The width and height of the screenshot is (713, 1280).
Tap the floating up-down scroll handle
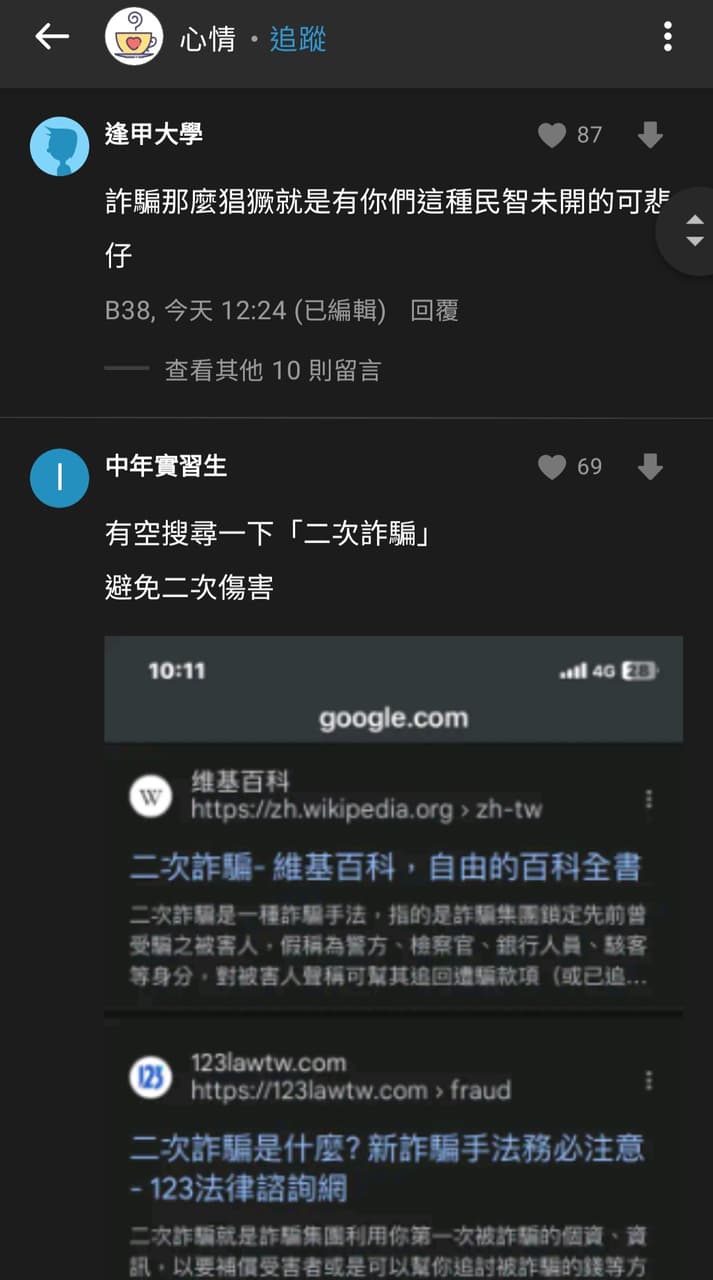tap(693, 231)
